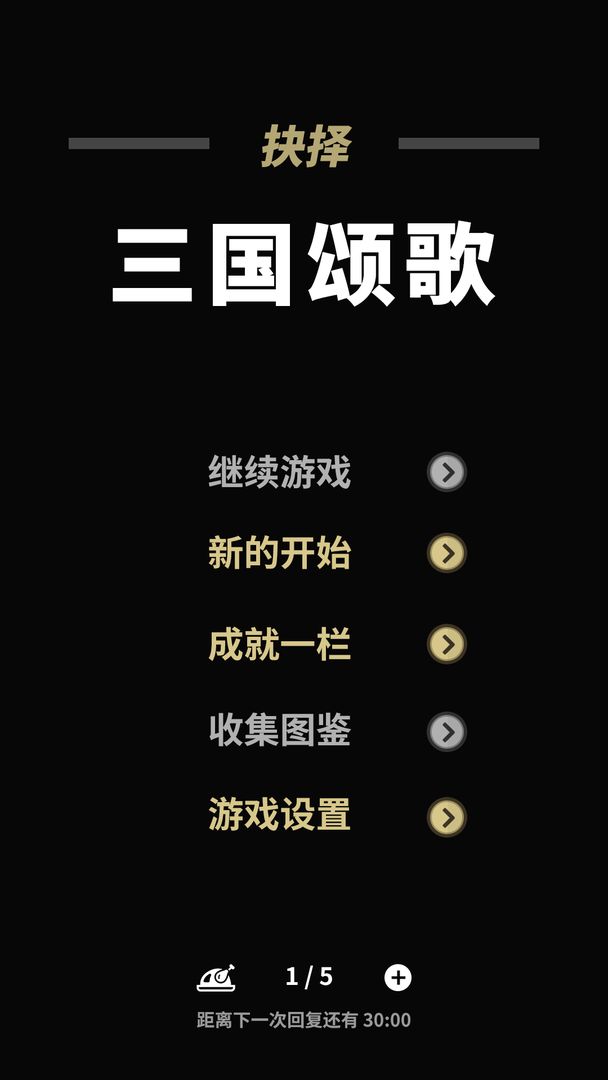Start a new game with 新的开始
The image size is (608, 1080).
tap(279, 553)
